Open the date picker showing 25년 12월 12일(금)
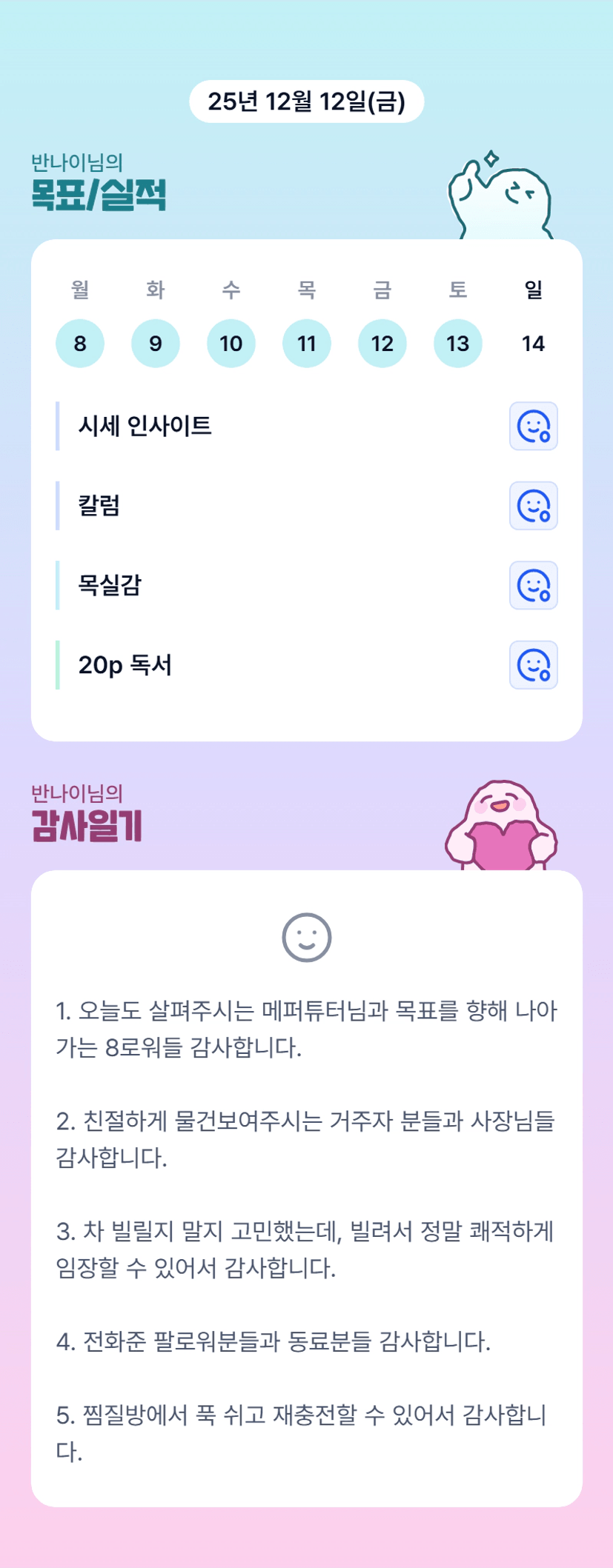Image resolution: width=613 pixels, height=1568 pixels. (306, 101)
